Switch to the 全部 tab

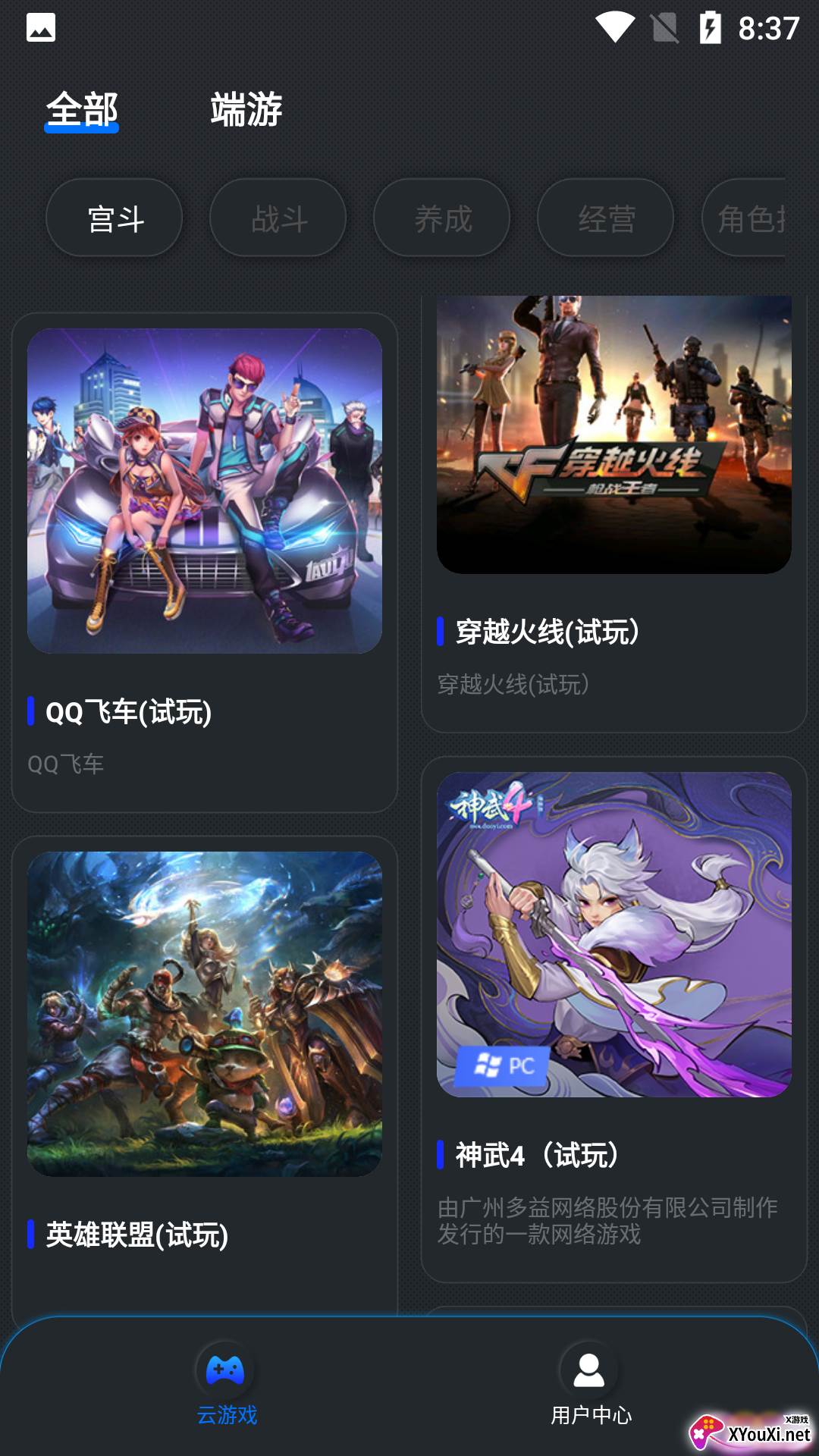coord(82,110)
